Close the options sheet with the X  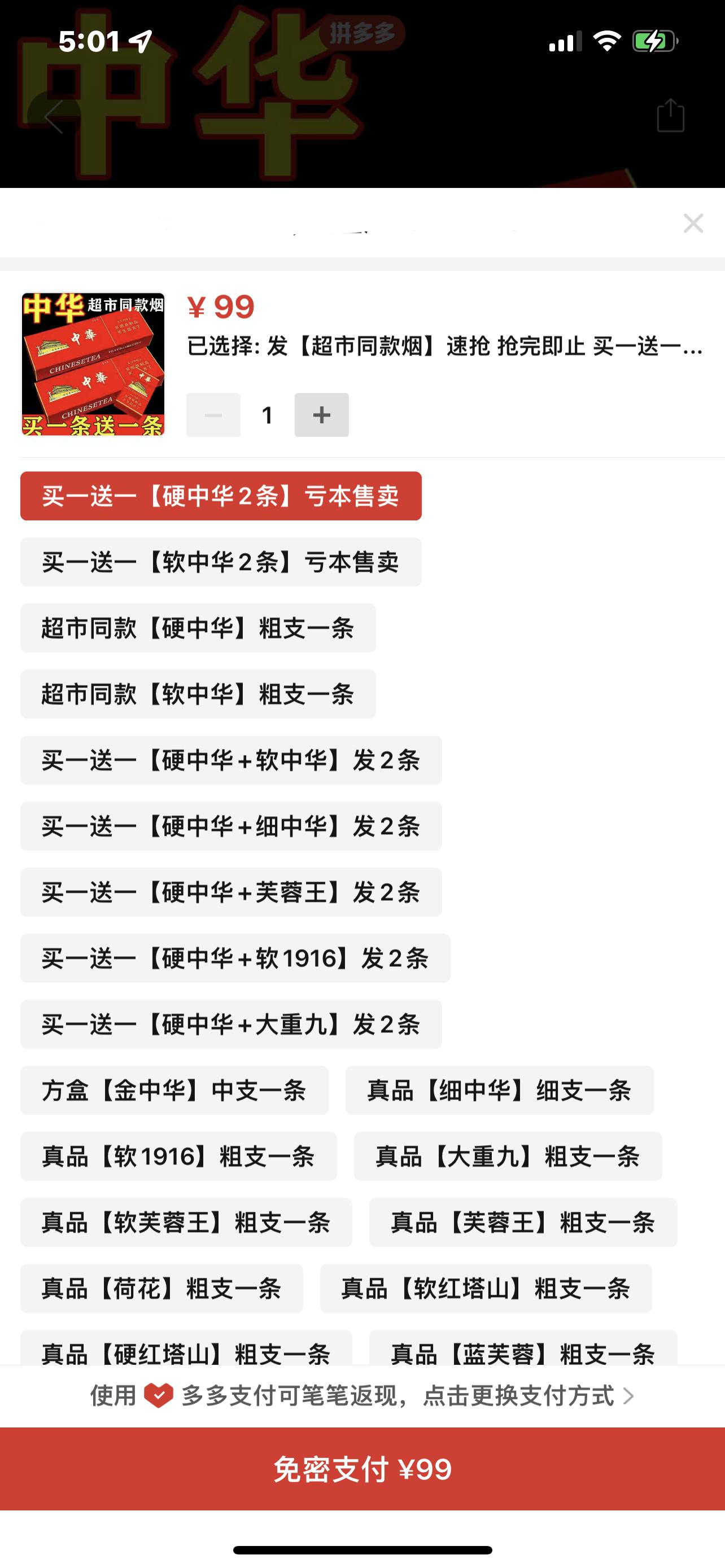point(693,224)
